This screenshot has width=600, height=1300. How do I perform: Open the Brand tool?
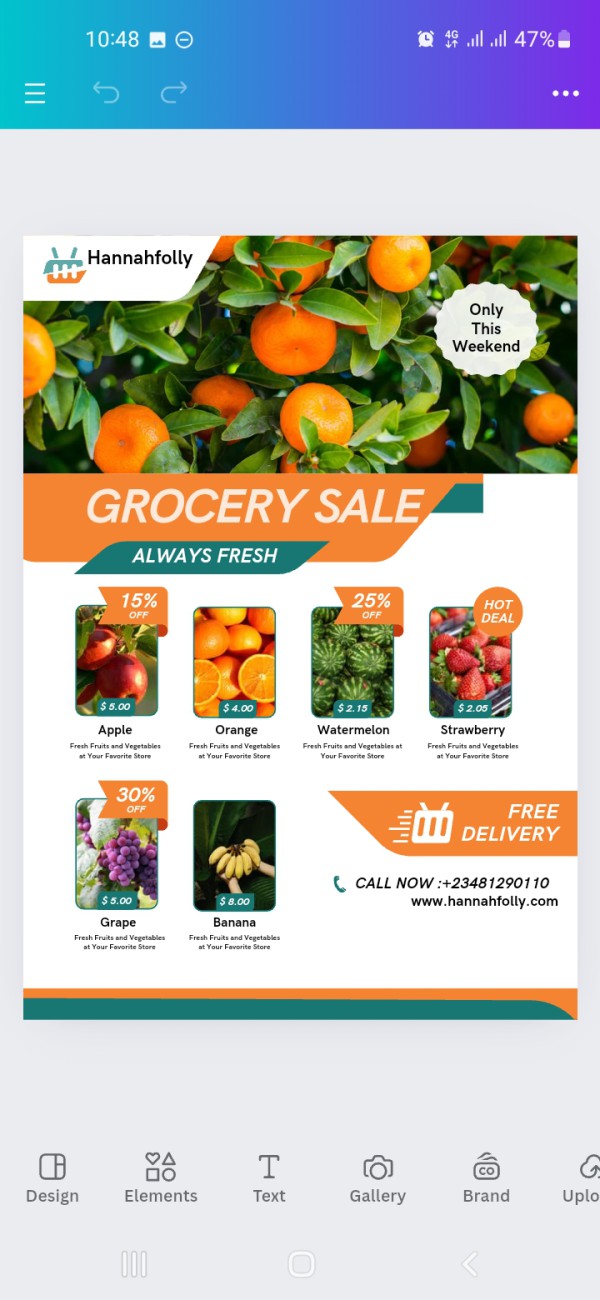486,1178
